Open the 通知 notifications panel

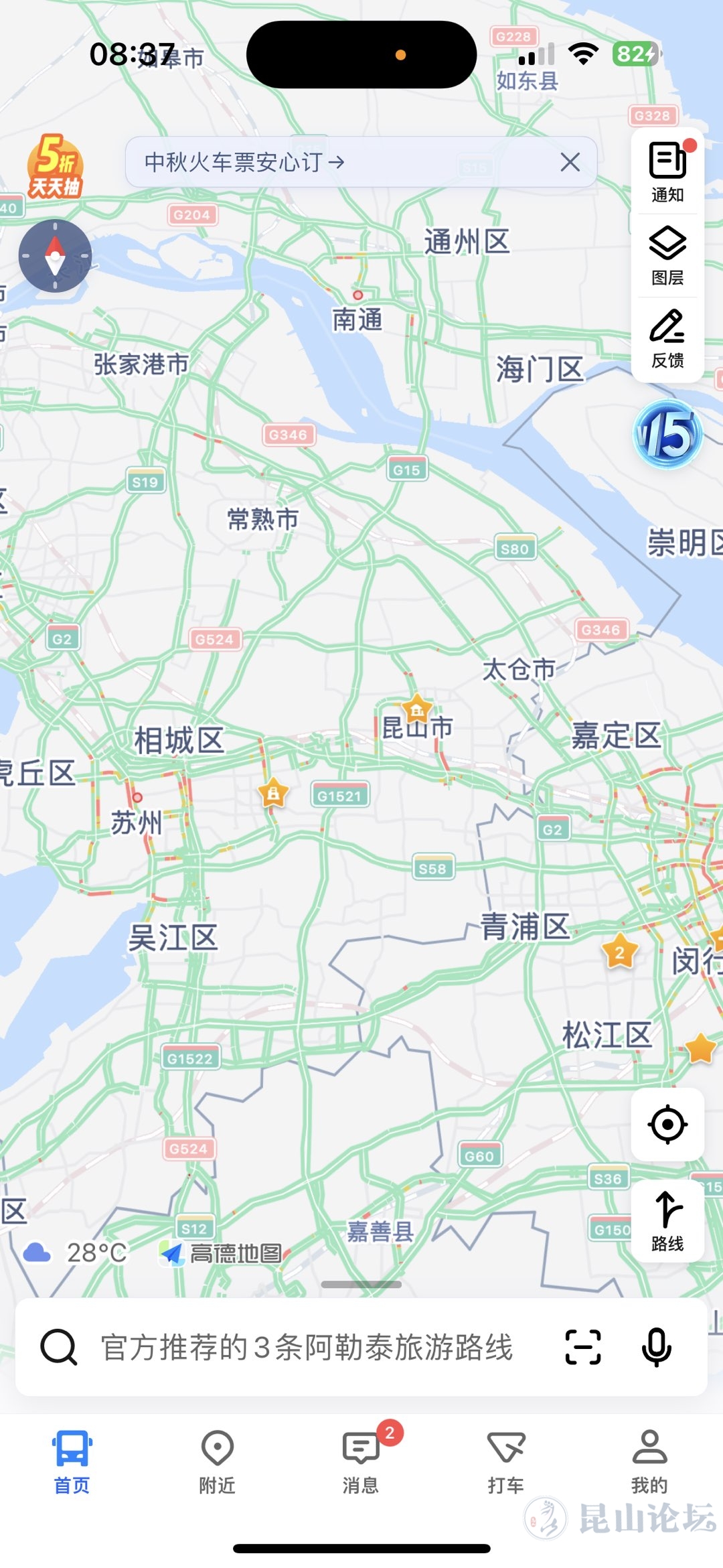click(667, 172)
